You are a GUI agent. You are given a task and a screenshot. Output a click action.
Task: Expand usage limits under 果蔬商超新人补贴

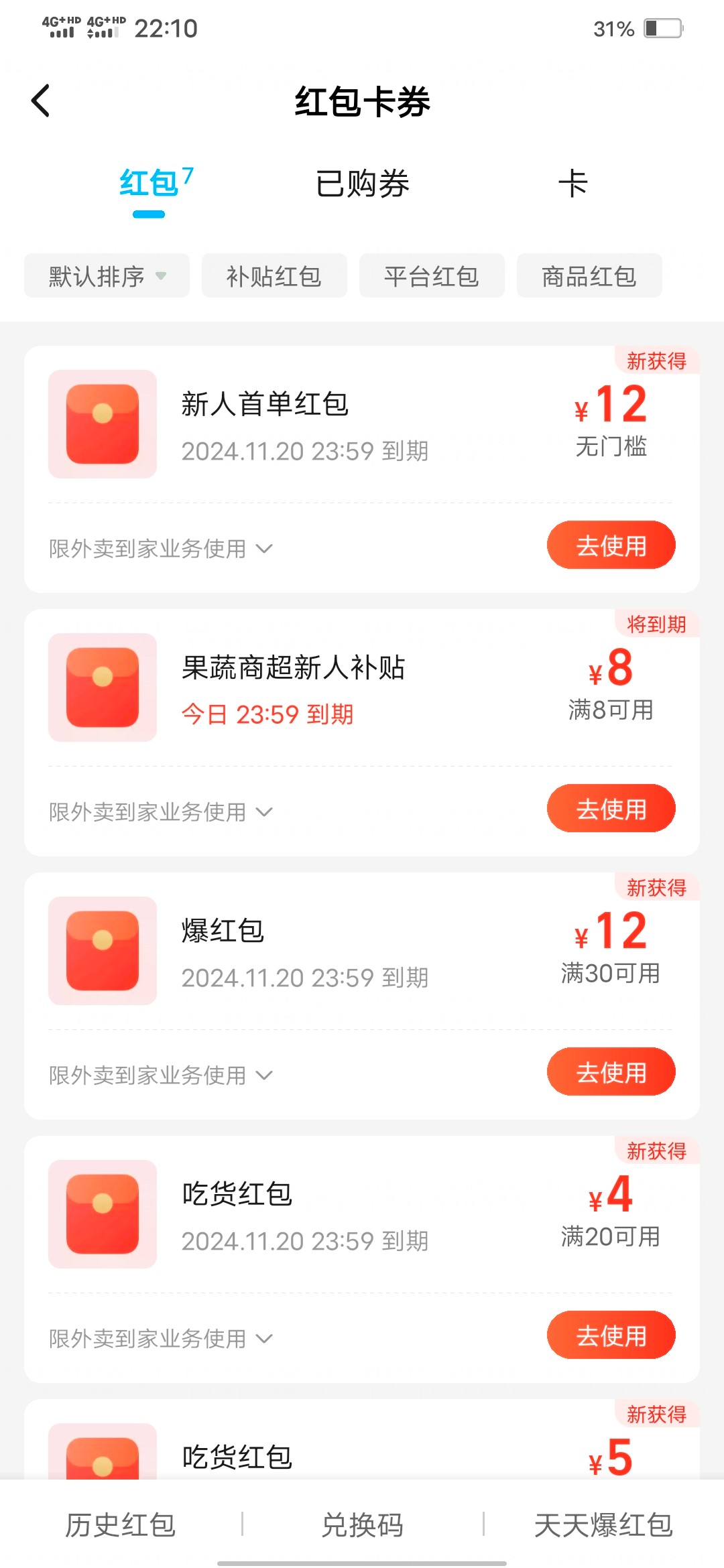(161, 812)
